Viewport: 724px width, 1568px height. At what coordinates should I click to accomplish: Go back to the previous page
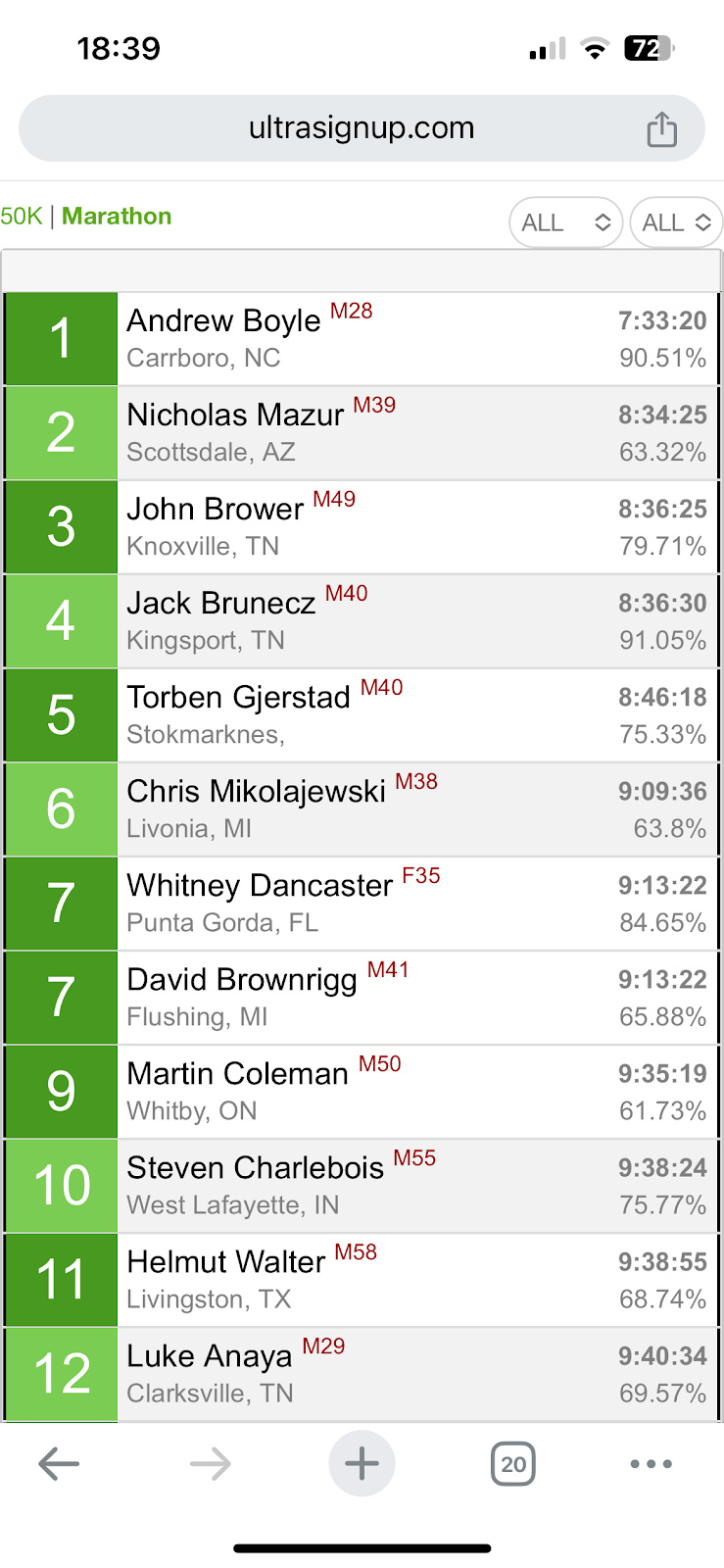click(x=59, y=1464)
